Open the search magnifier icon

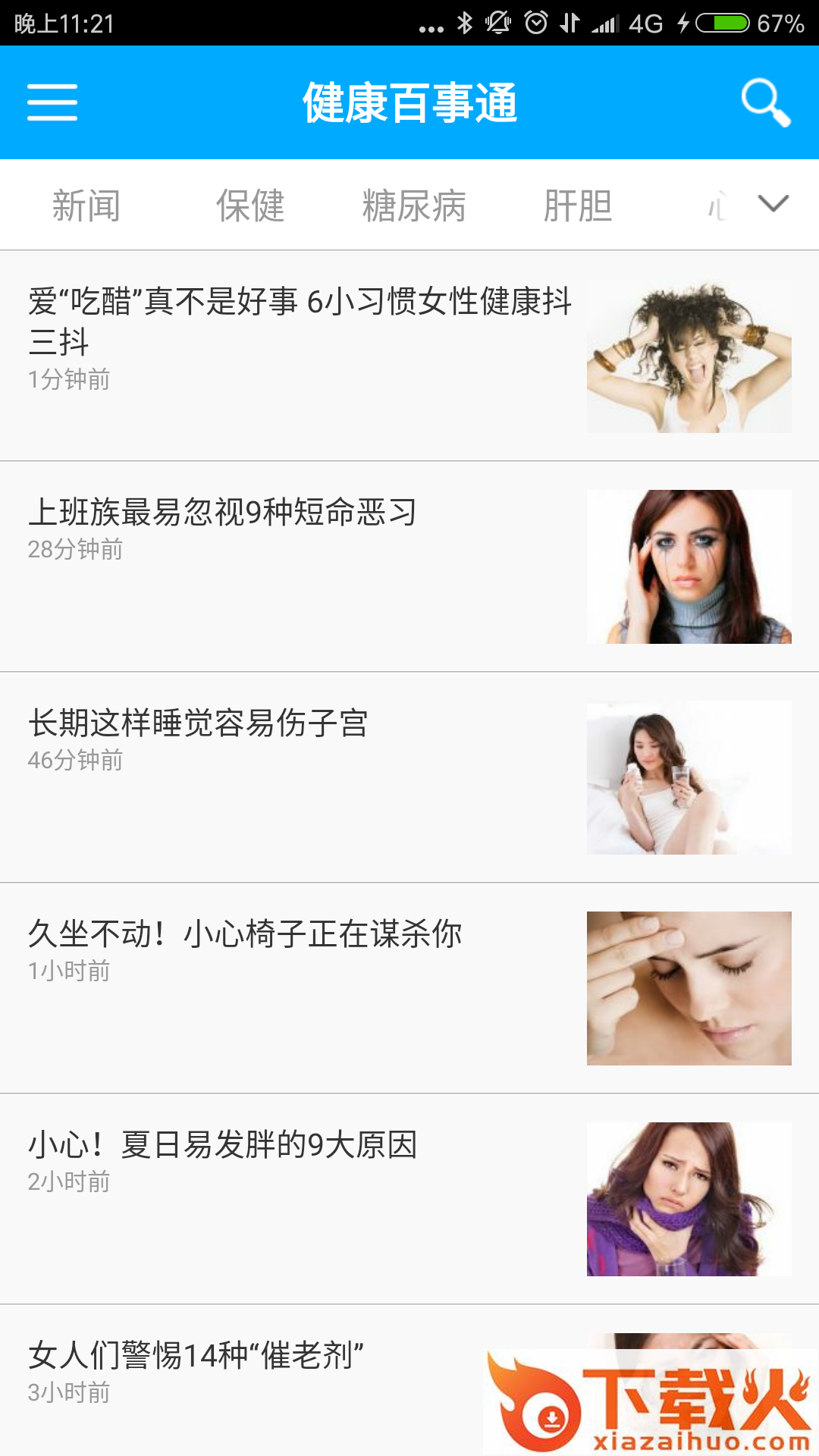[x=765, y=102]
